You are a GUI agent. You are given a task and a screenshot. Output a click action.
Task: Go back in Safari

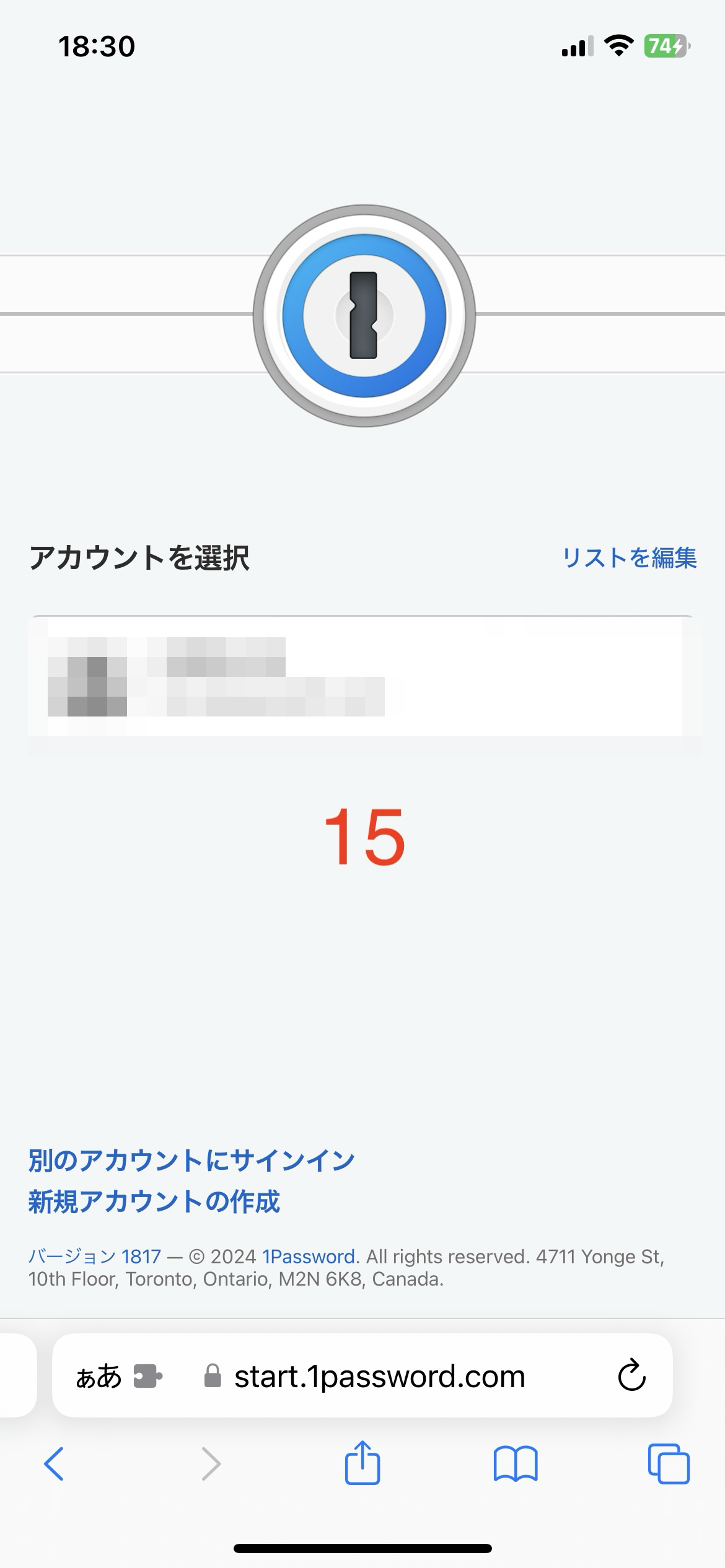tap(54, 1464)
